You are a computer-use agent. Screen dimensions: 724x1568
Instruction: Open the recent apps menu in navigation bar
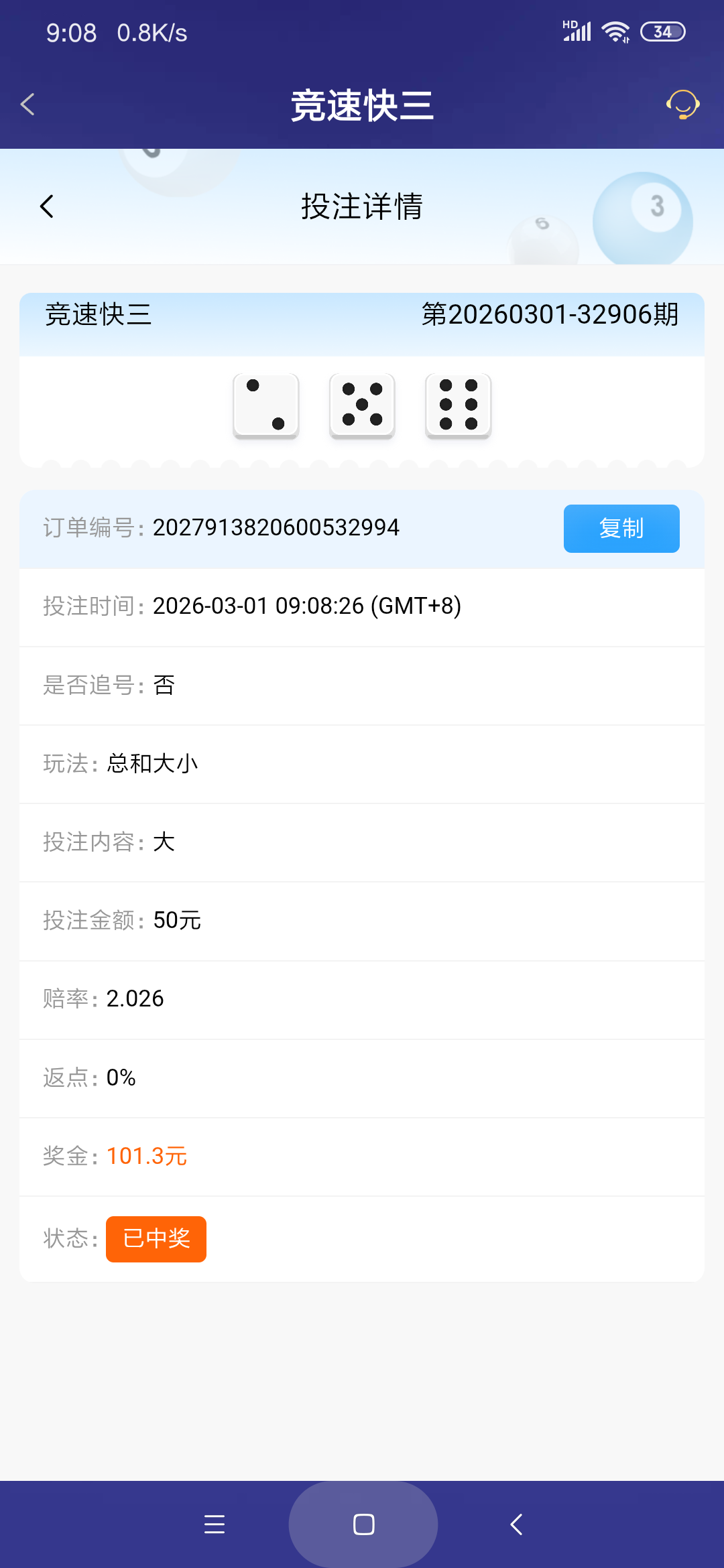[x=215, y=1524]
